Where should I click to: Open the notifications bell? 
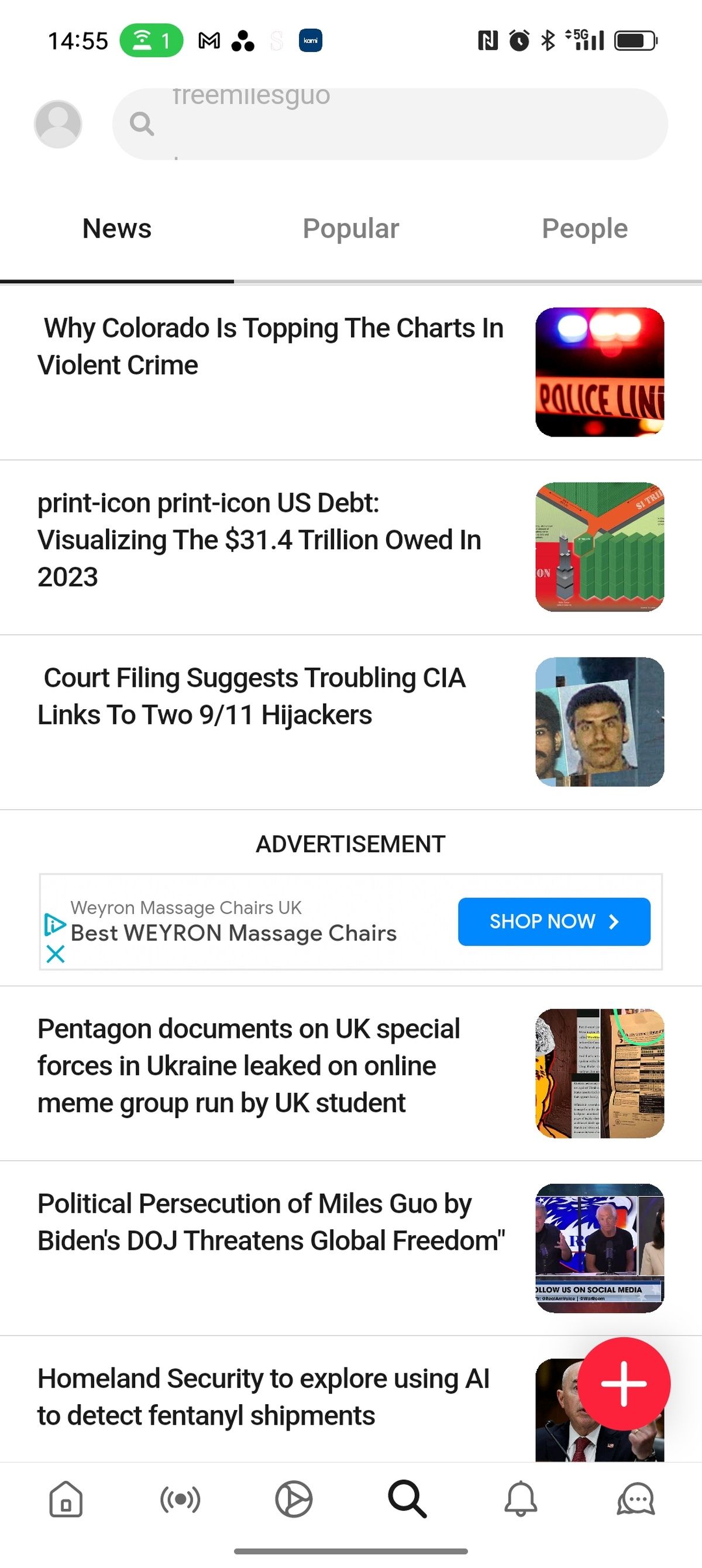[521, 1498]
